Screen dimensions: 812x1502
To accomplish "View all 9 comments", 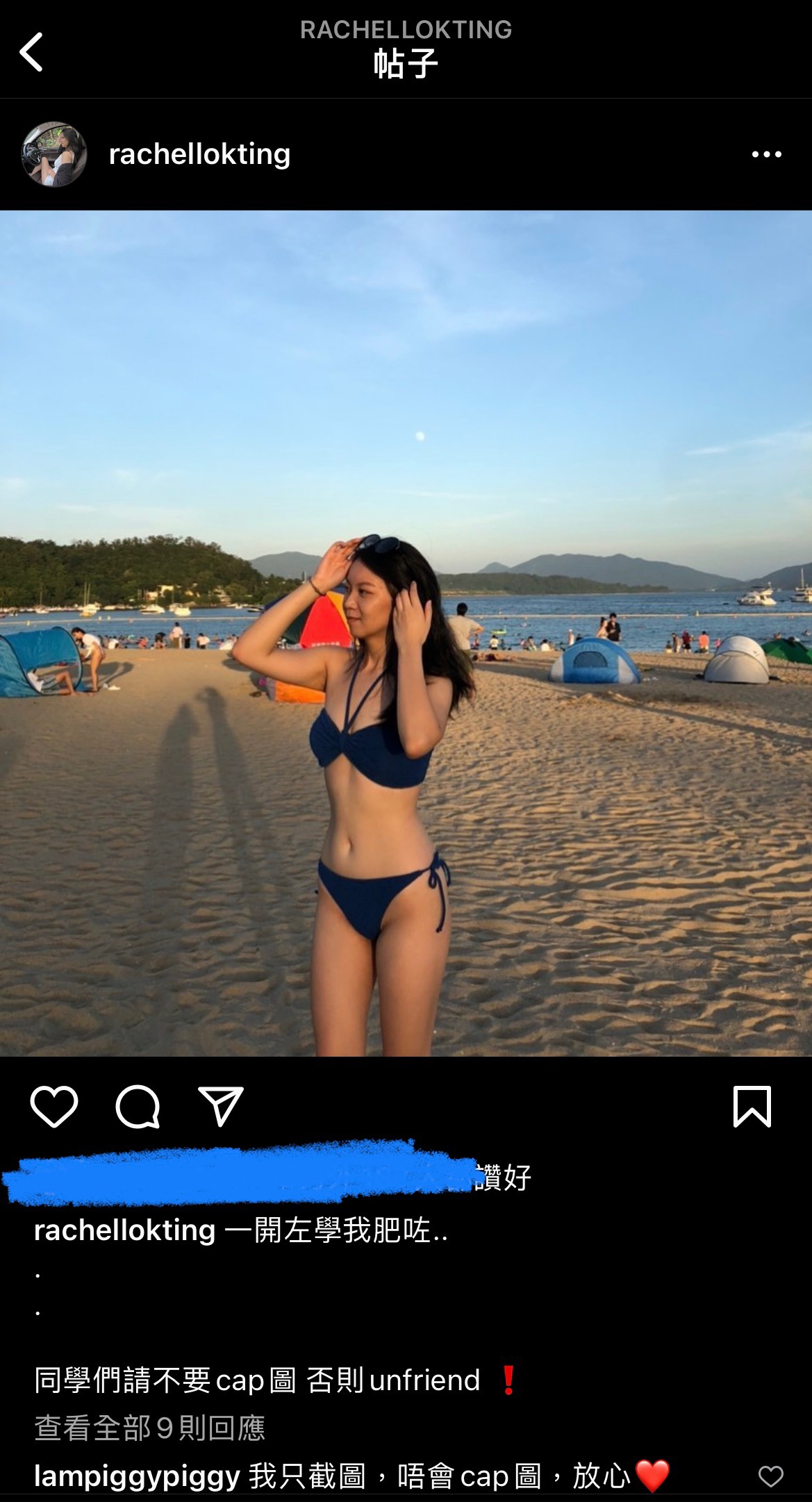I will click(x=149, y=1428).
